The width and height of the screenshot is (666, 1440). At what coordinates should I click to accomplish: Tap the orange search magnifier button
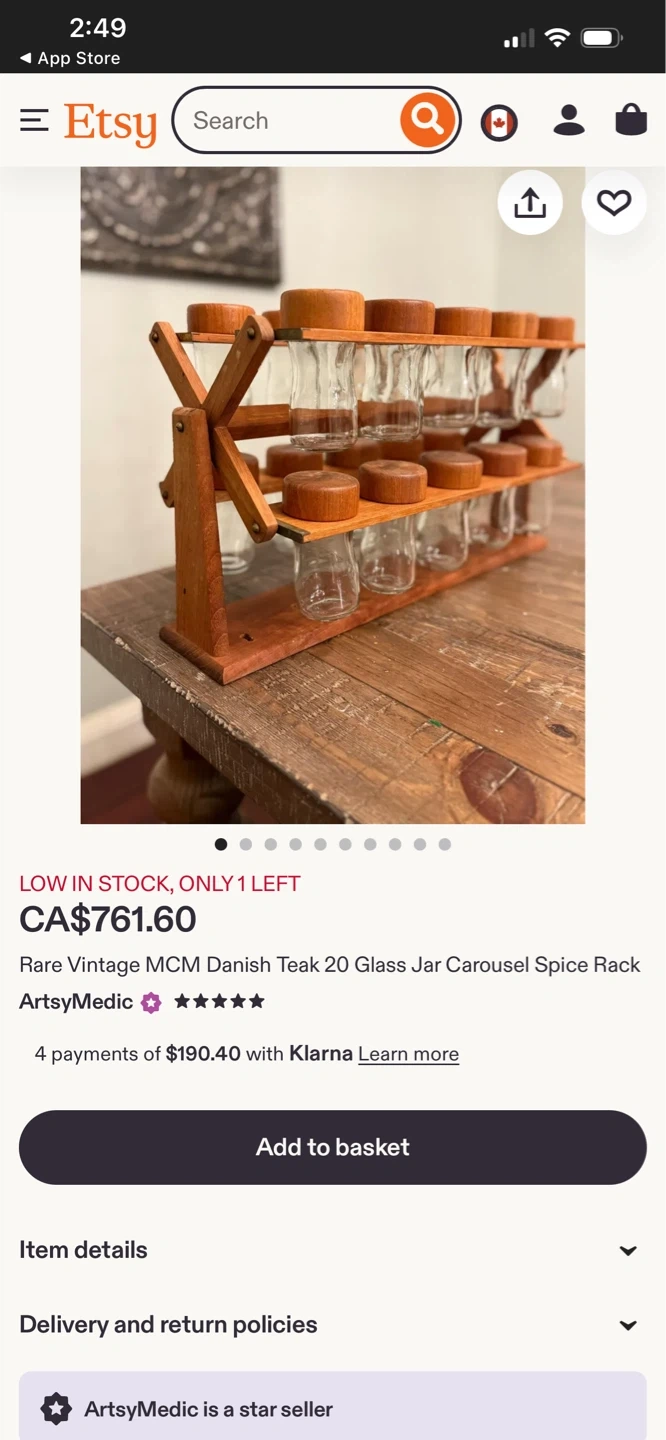(427, 120)
